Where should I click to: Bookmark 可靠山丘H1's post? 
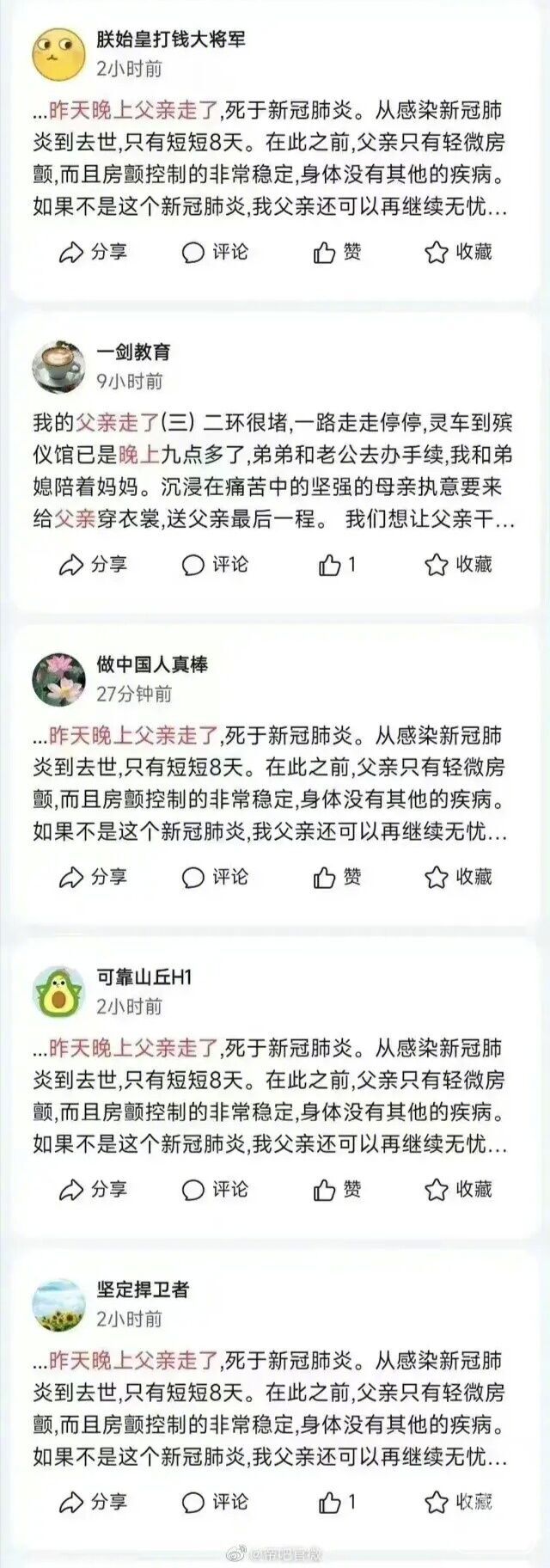pos(458,1190)
